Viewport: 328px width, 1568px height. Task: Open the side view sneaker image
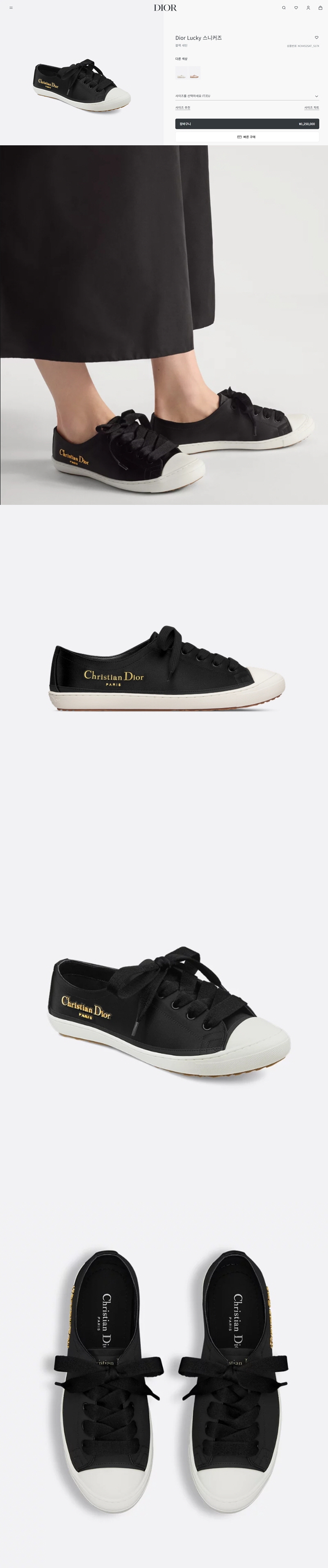click(164, 669)
